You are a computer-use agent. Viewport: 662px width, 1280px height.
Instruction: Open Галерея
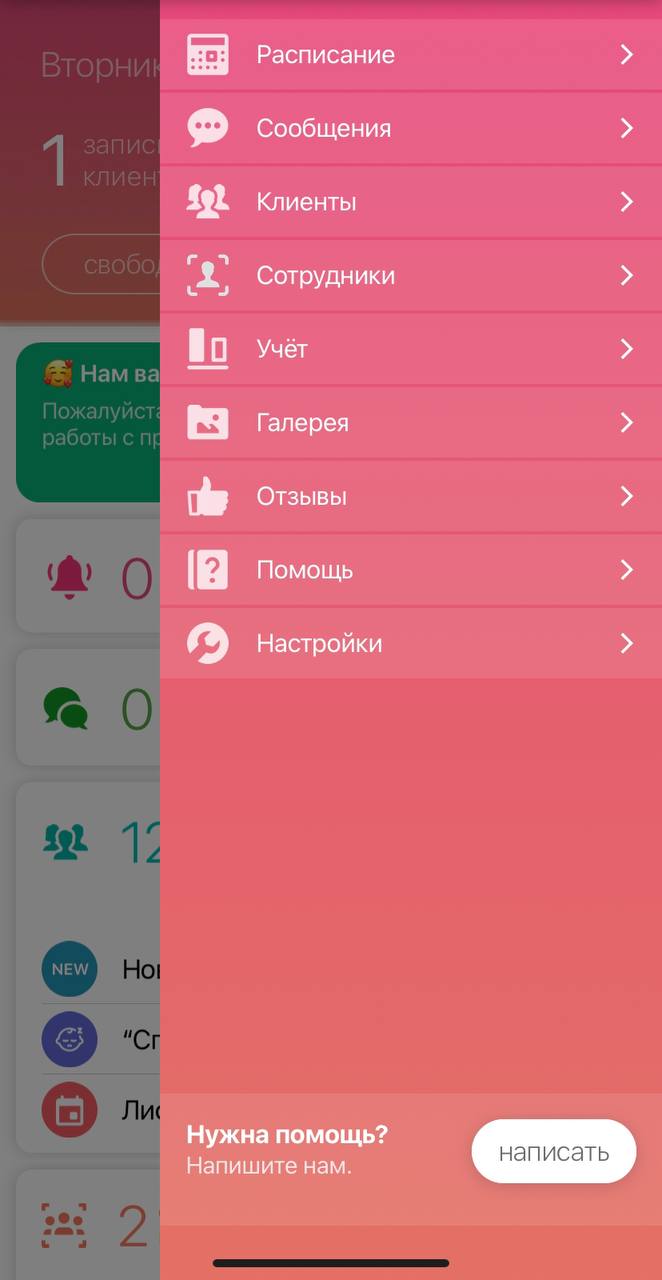(411, 423)
